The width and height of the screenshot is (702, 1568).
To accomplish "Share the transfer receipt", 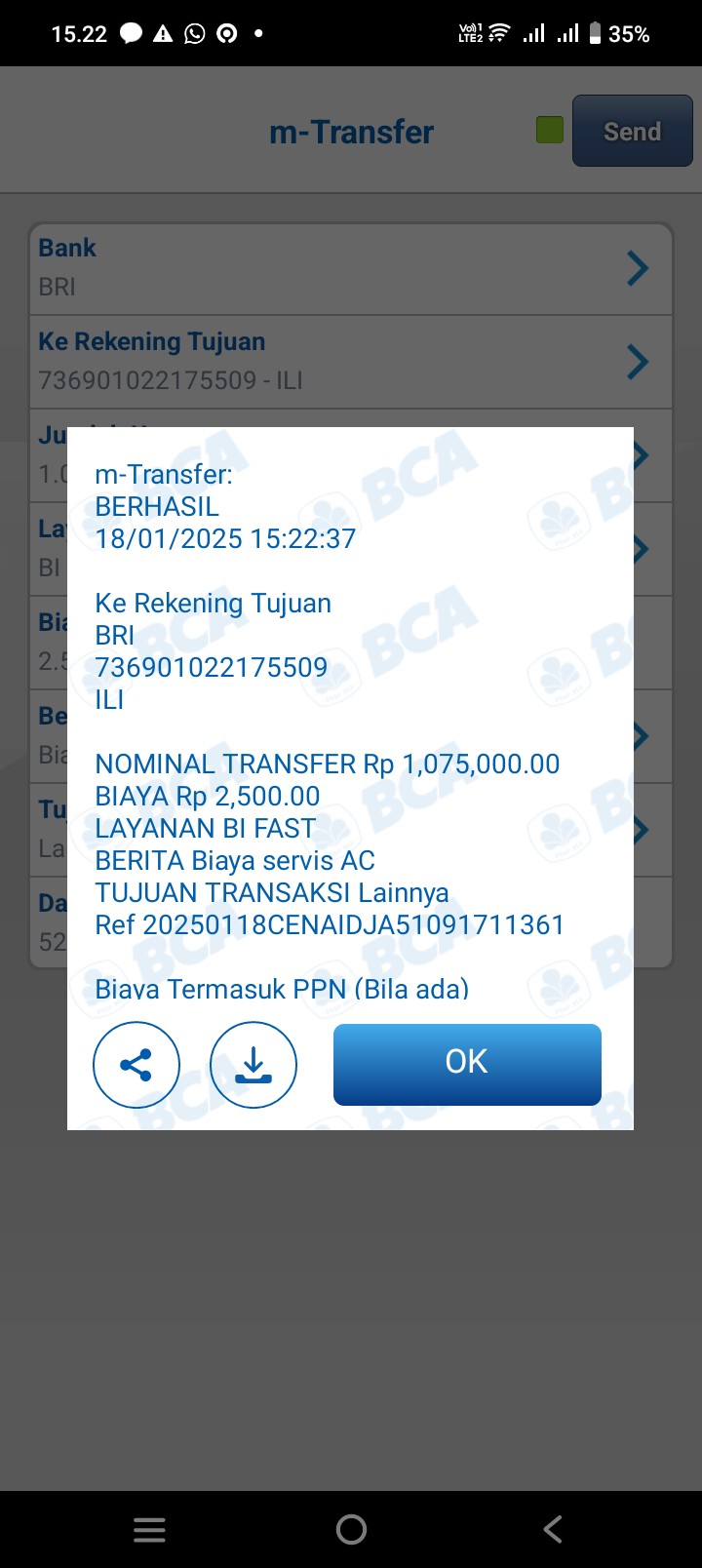I will coord(136,1064).
